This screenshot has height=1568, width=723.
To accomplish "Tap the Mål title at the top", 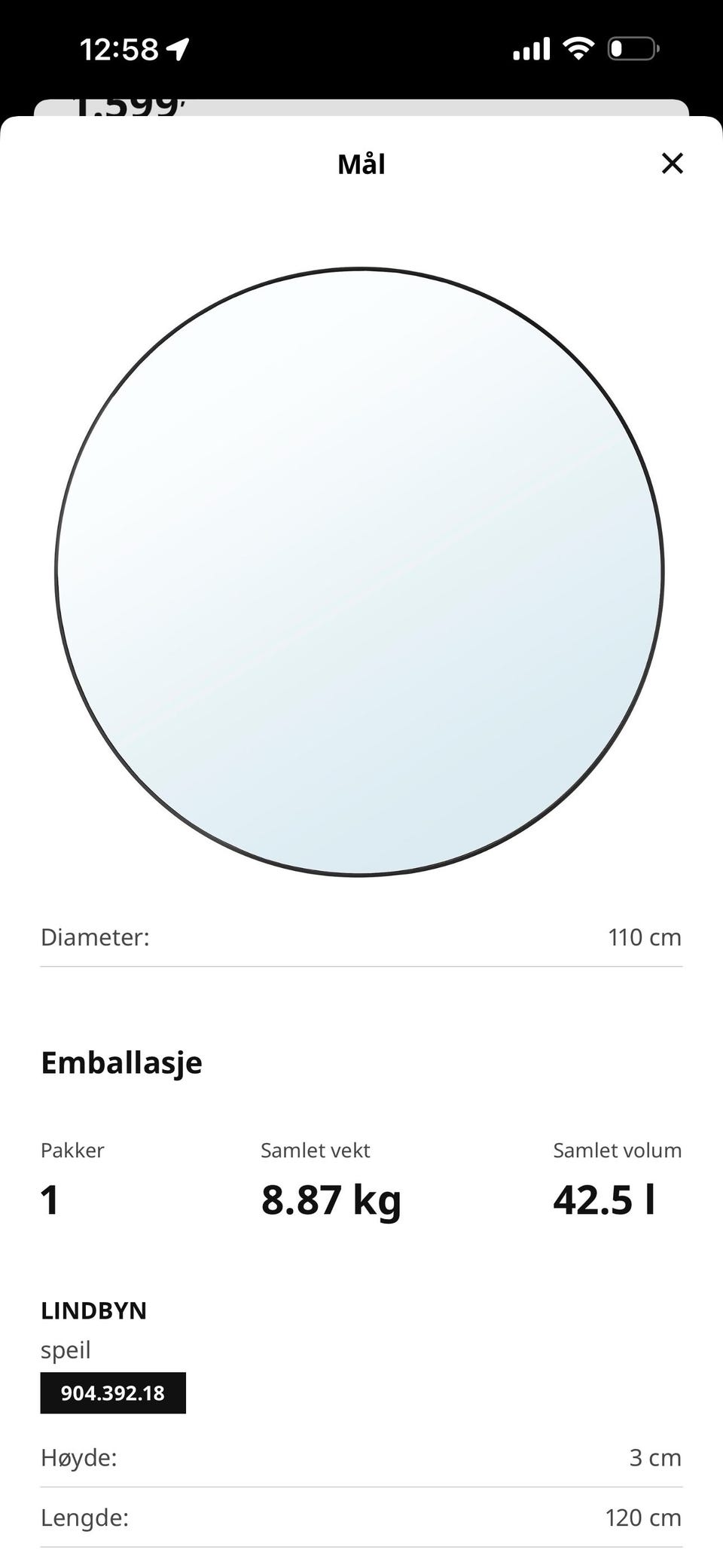I will pos(361,164).
